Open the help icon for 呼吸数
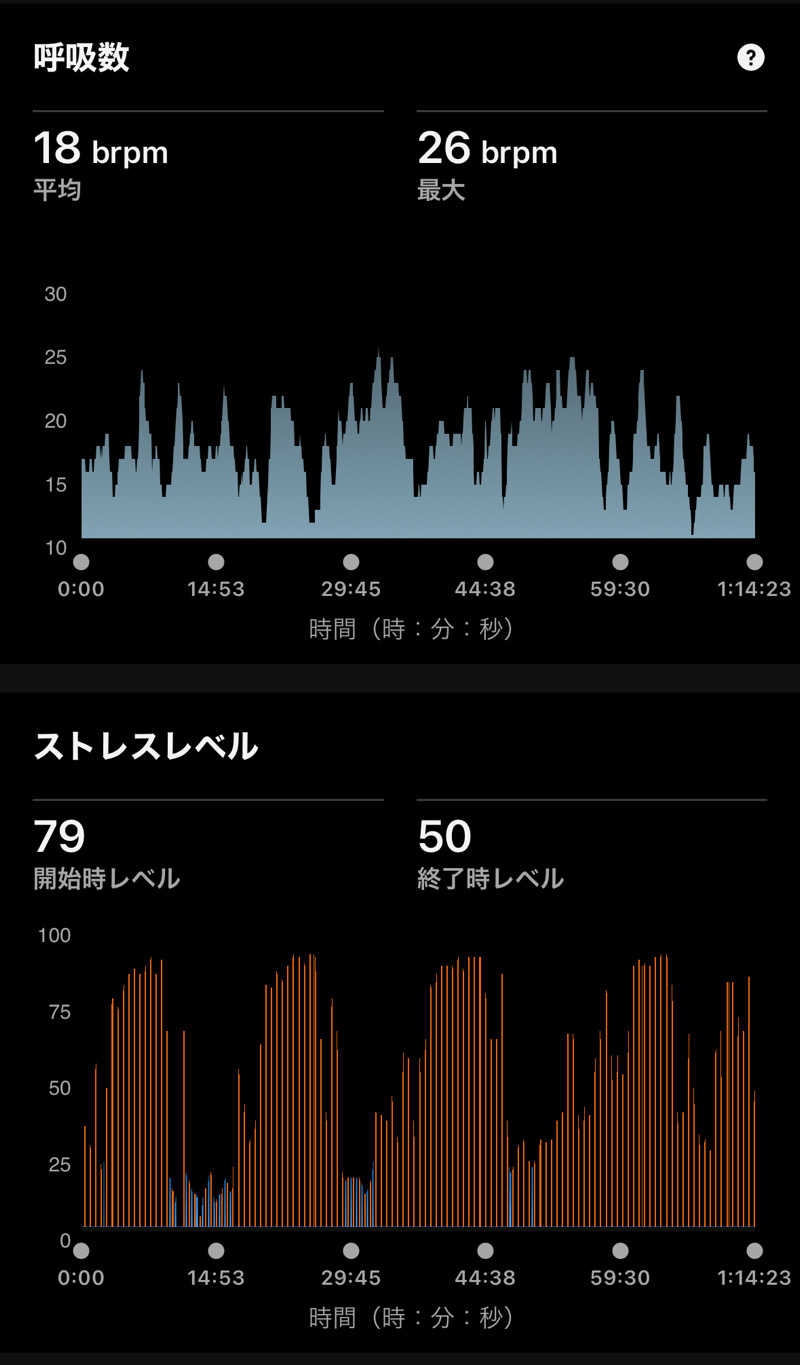This screenshot has height=1365, width=800. click(x=750, y=57)
